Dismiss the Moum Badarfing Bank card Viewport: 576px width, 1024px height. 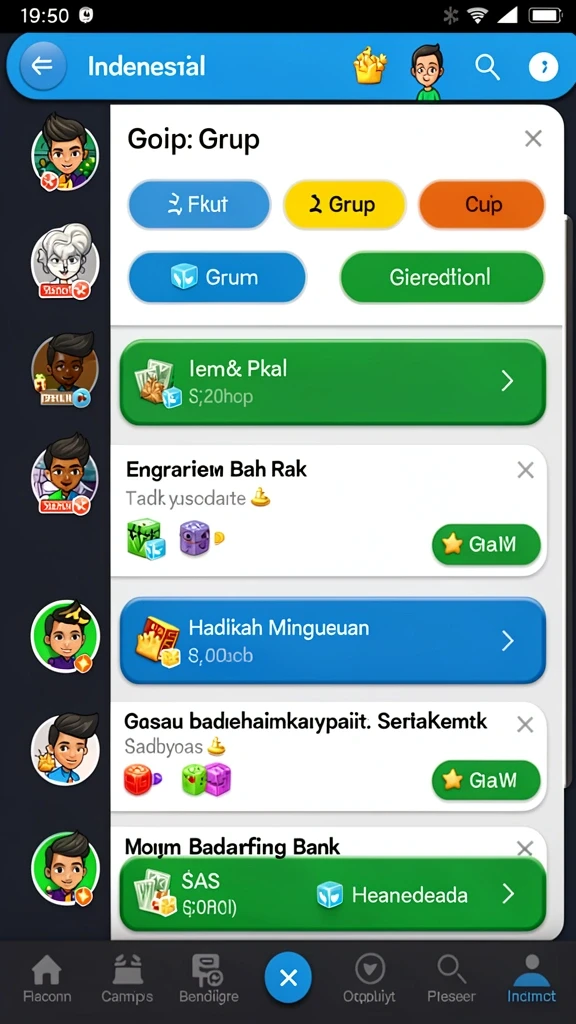pos(524,848)
